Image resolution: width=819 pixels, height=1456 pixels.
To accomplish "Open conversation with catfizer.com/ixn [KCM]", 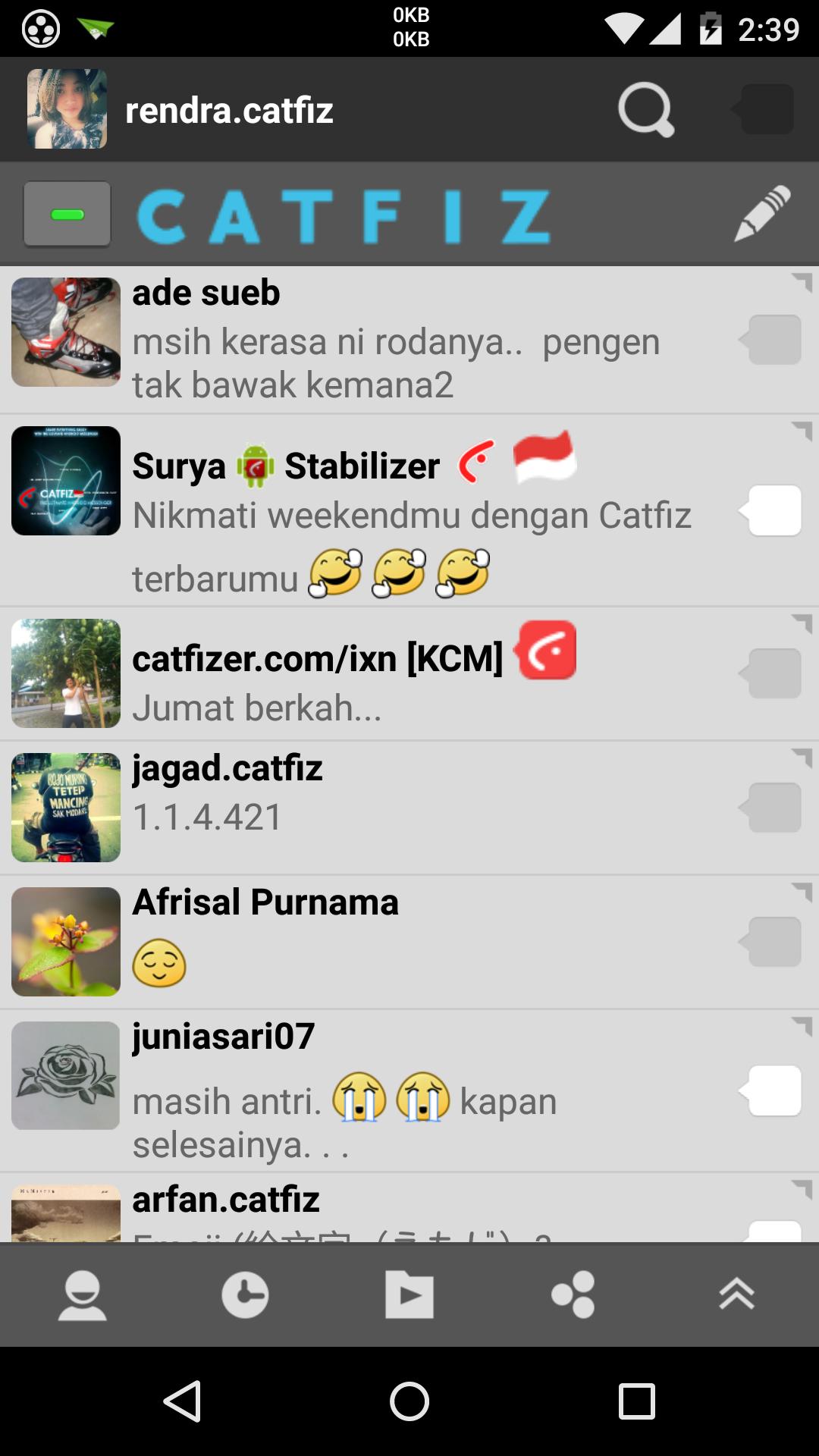I will tap(341, 673).
